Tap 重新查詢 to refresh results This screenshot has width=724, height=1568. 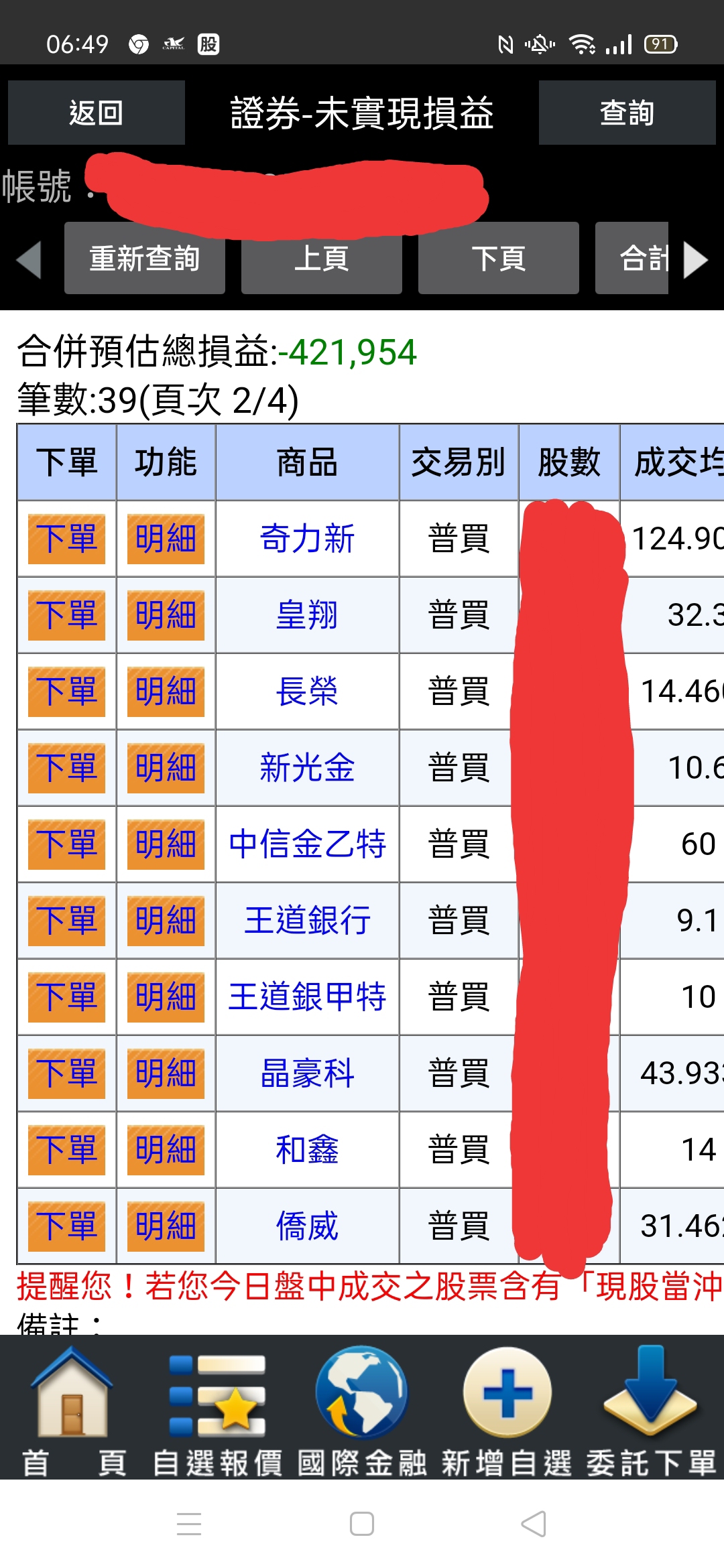144,258
